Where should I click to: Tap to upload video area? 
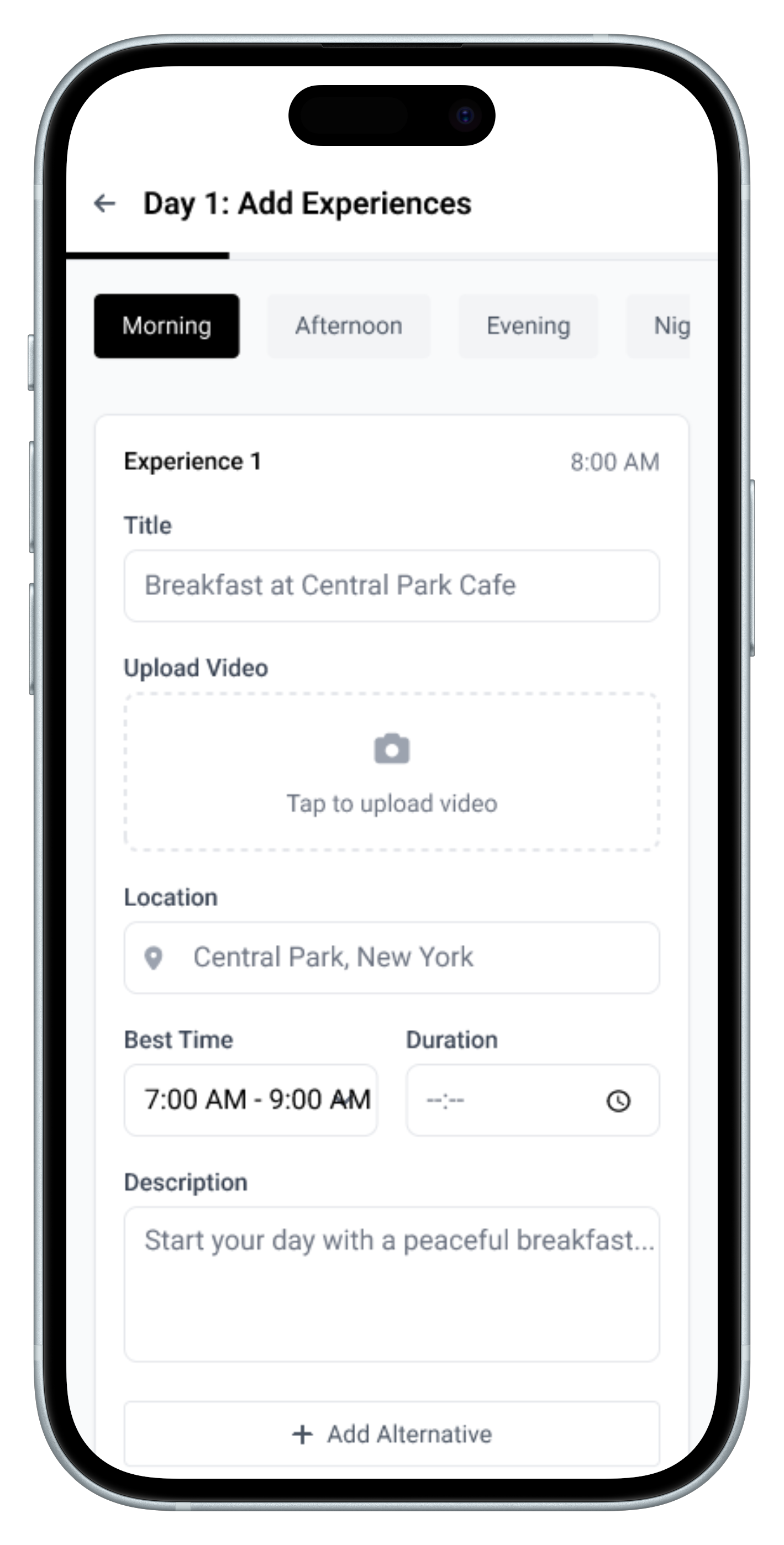click(x=392, y=771)
